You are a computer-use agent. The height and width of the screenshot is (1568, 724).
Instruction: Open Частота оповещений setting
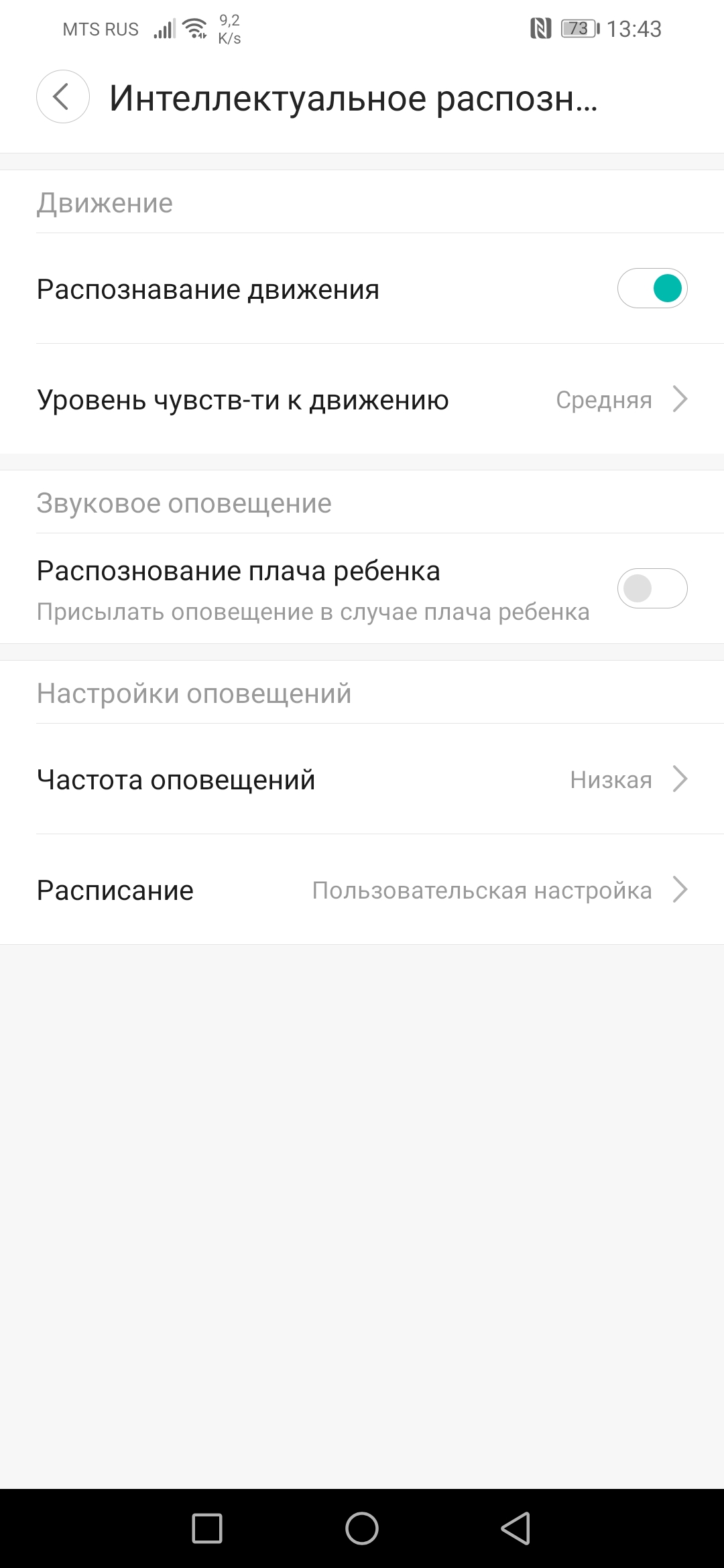[362, 779]
